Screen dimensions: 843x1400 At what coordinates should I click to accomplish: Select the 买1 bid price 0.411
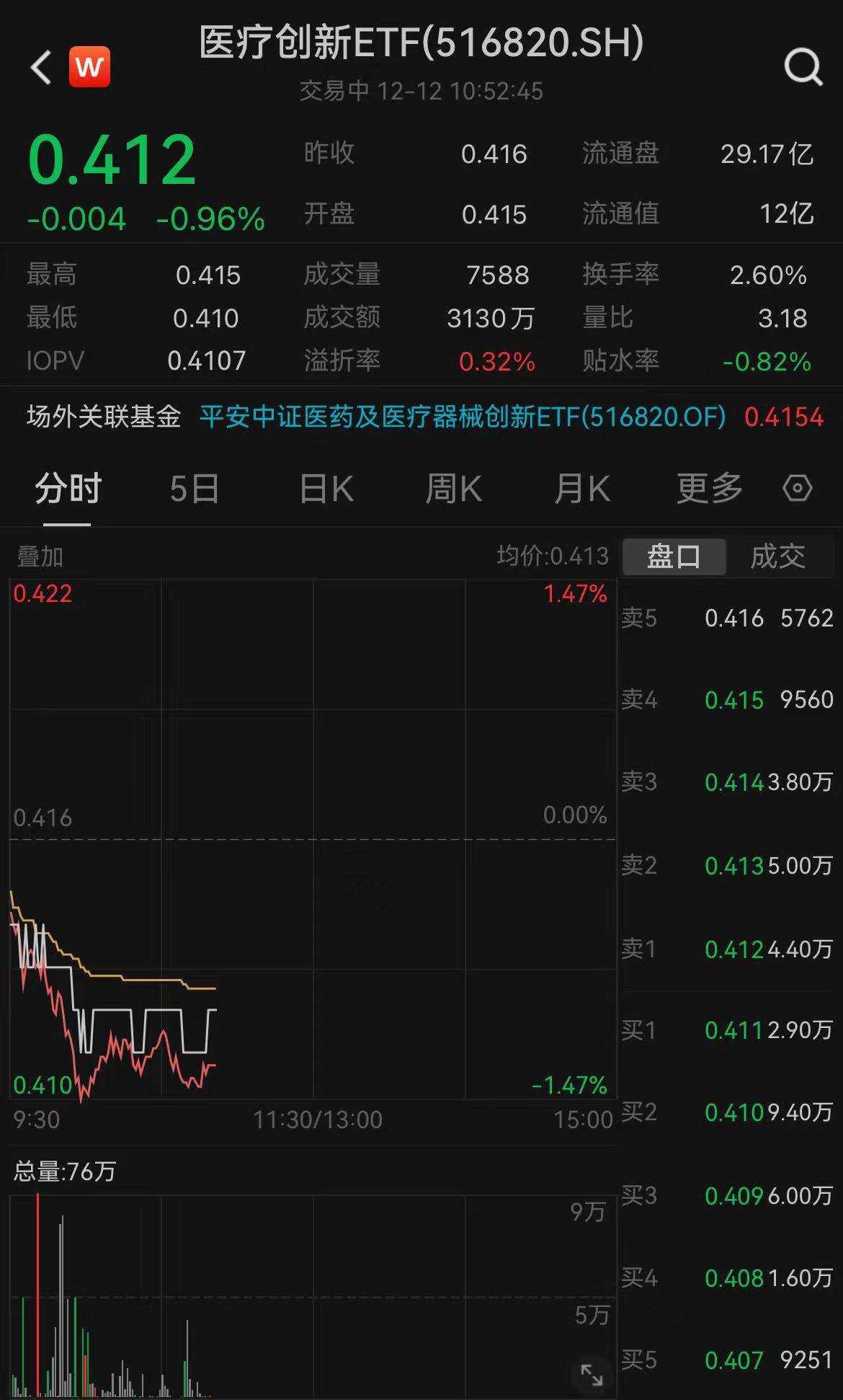point(735,1031)
